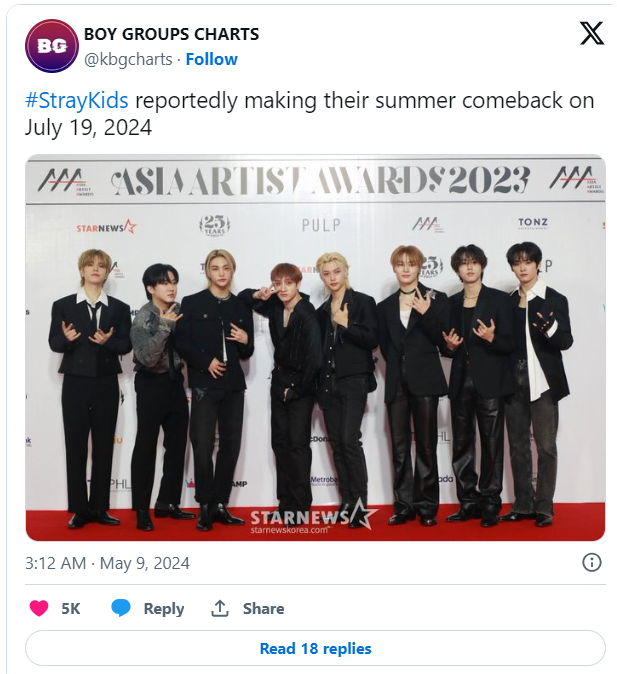Open the tweet timestamp May 9, 2024
The width and height of the screenshot is (617, 674).
[107, 563]
